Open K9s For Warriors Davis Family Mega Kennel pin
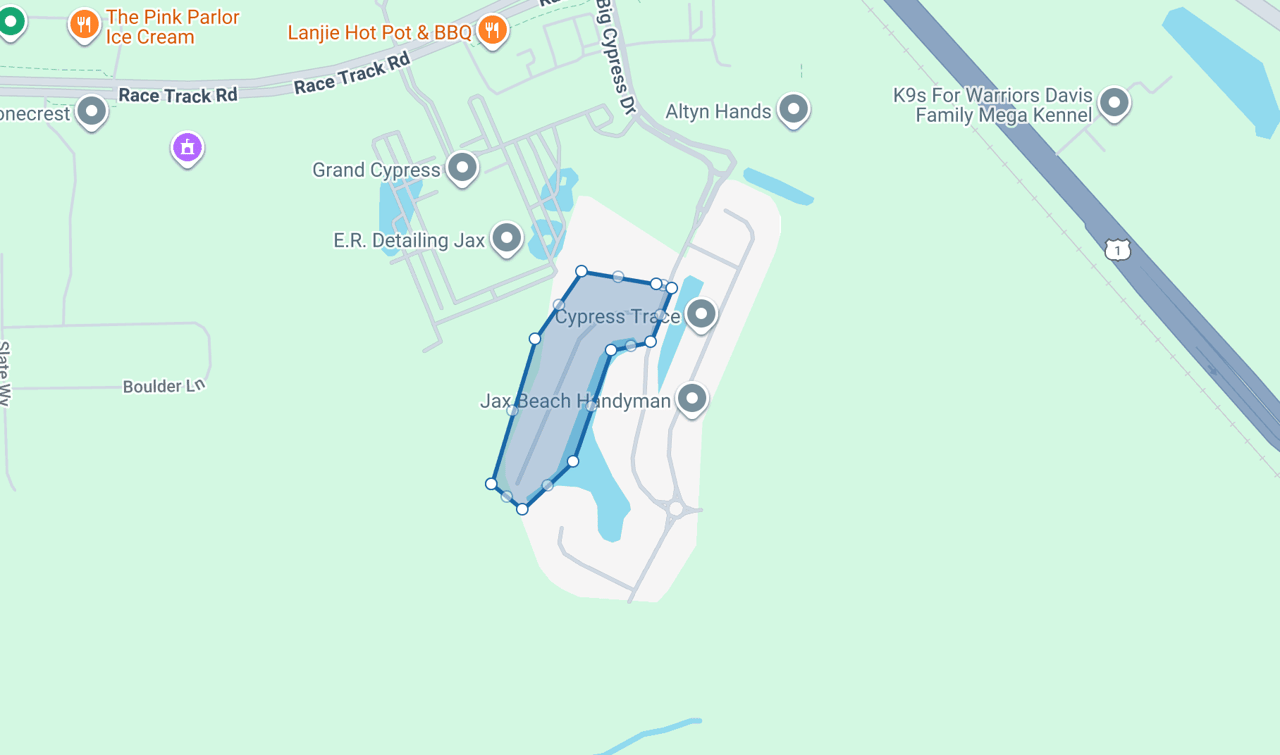The image size is (1280, 755). click(1114, 102)
